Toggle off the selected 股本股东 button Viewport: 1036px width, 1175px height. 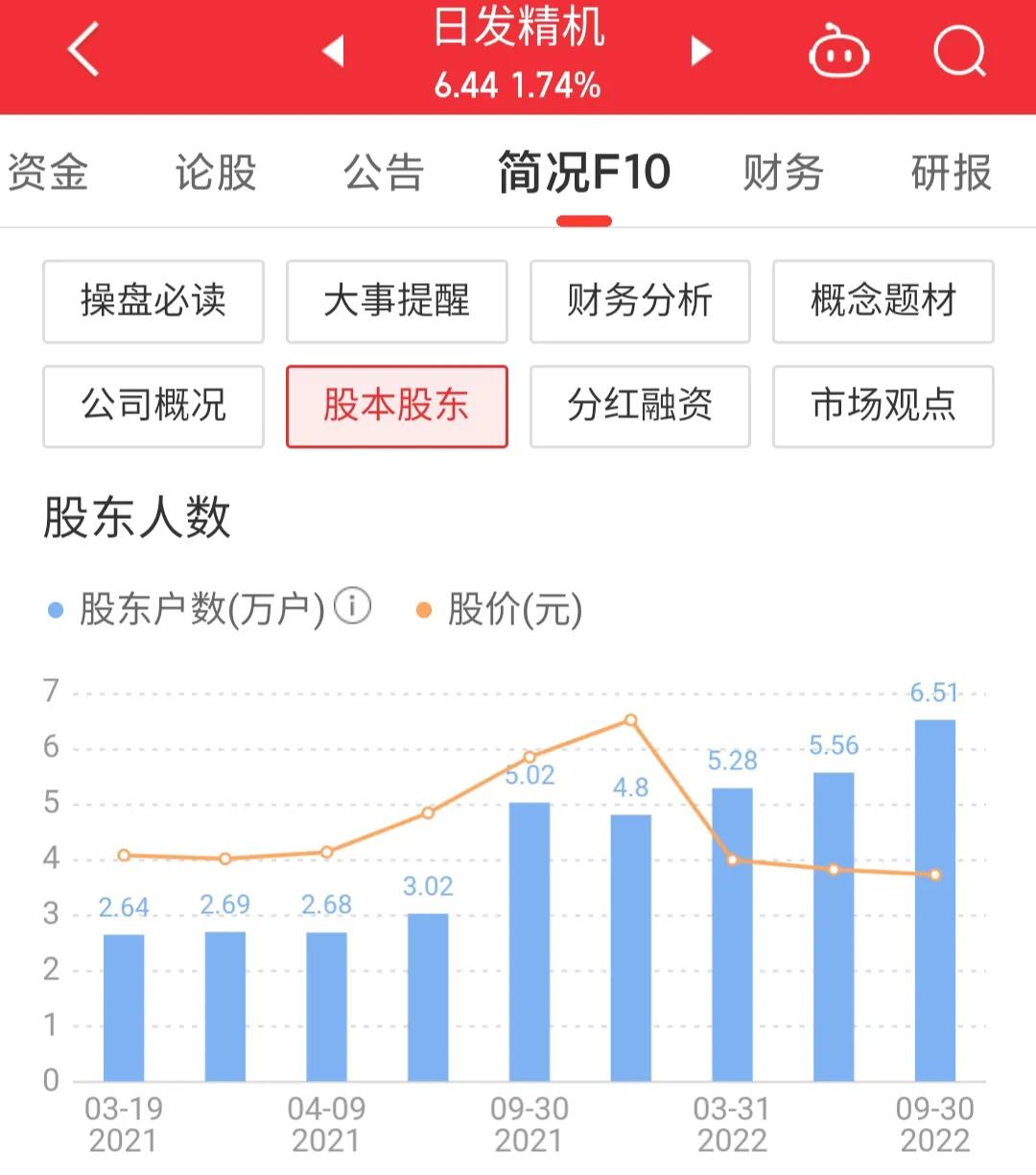(x=396, y=406)
